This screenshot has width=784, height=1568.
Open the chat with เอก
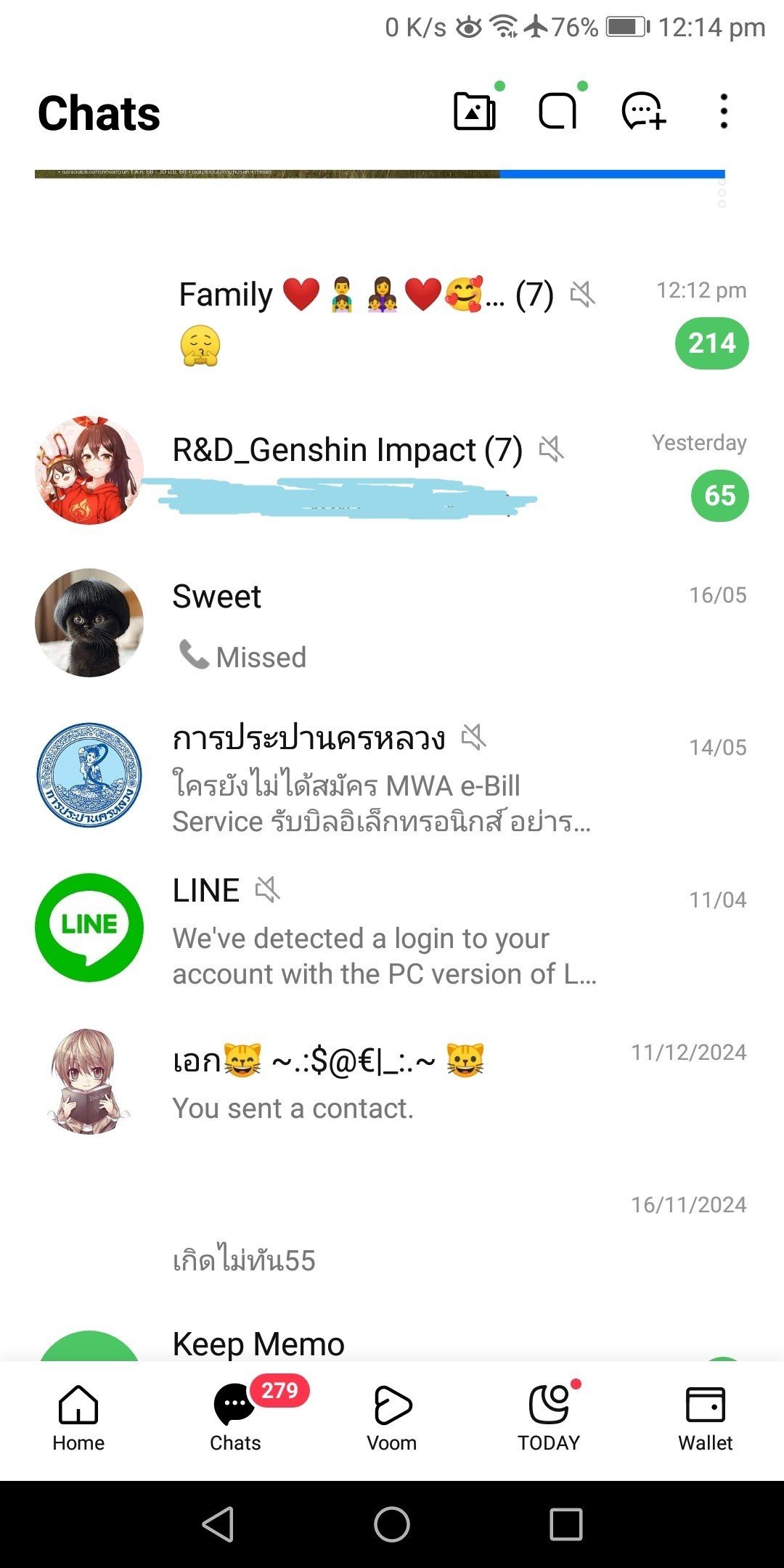[392, 1080]
